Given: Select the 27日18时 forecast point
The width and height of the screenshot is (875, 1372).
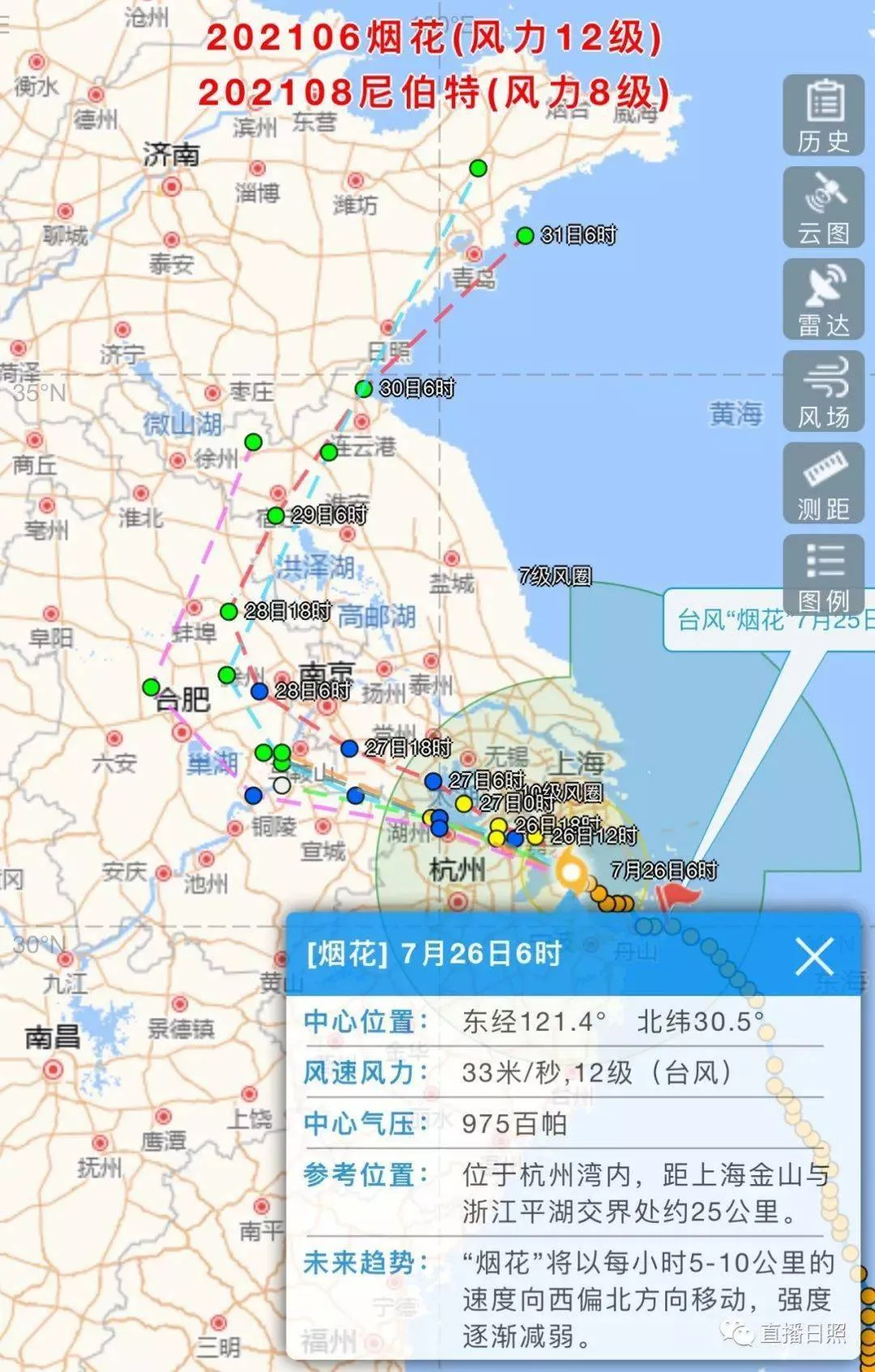Looking at the screenshot, I should 349,748.
